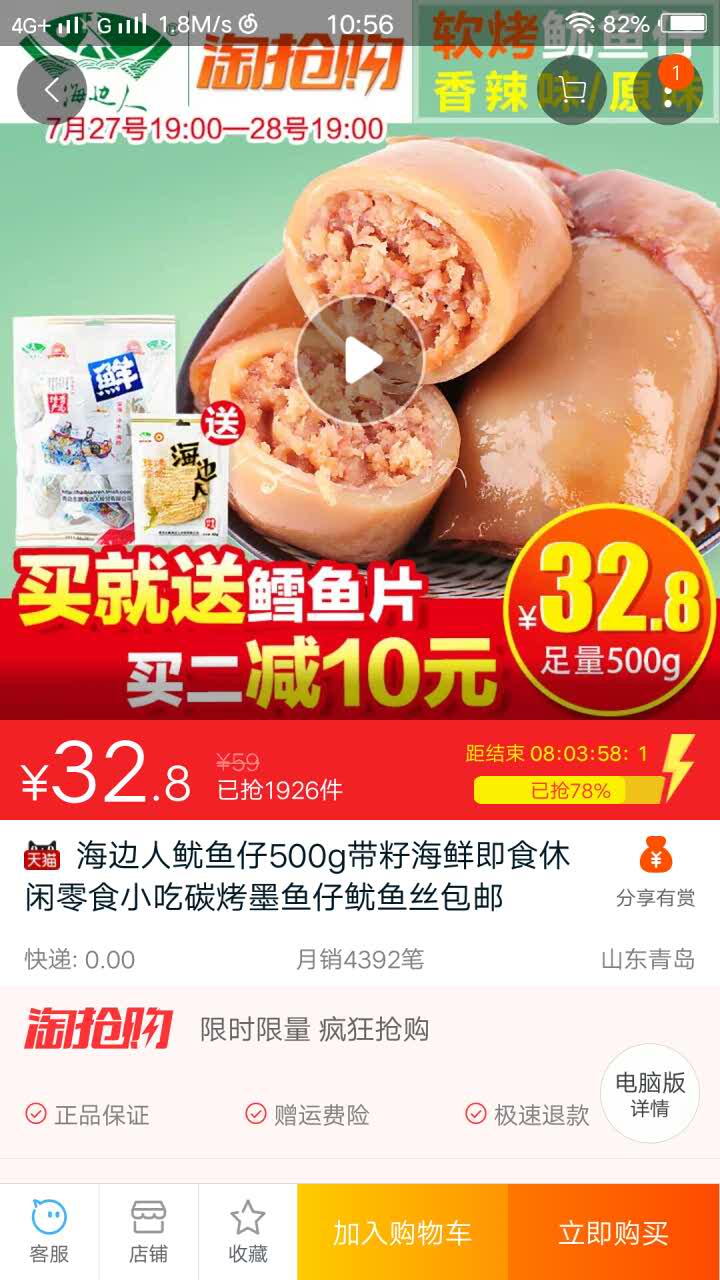The width and height of the screenshot is (720, 1280).
Task: Go back using the top-left arrow
Action: tap(51, 91)
